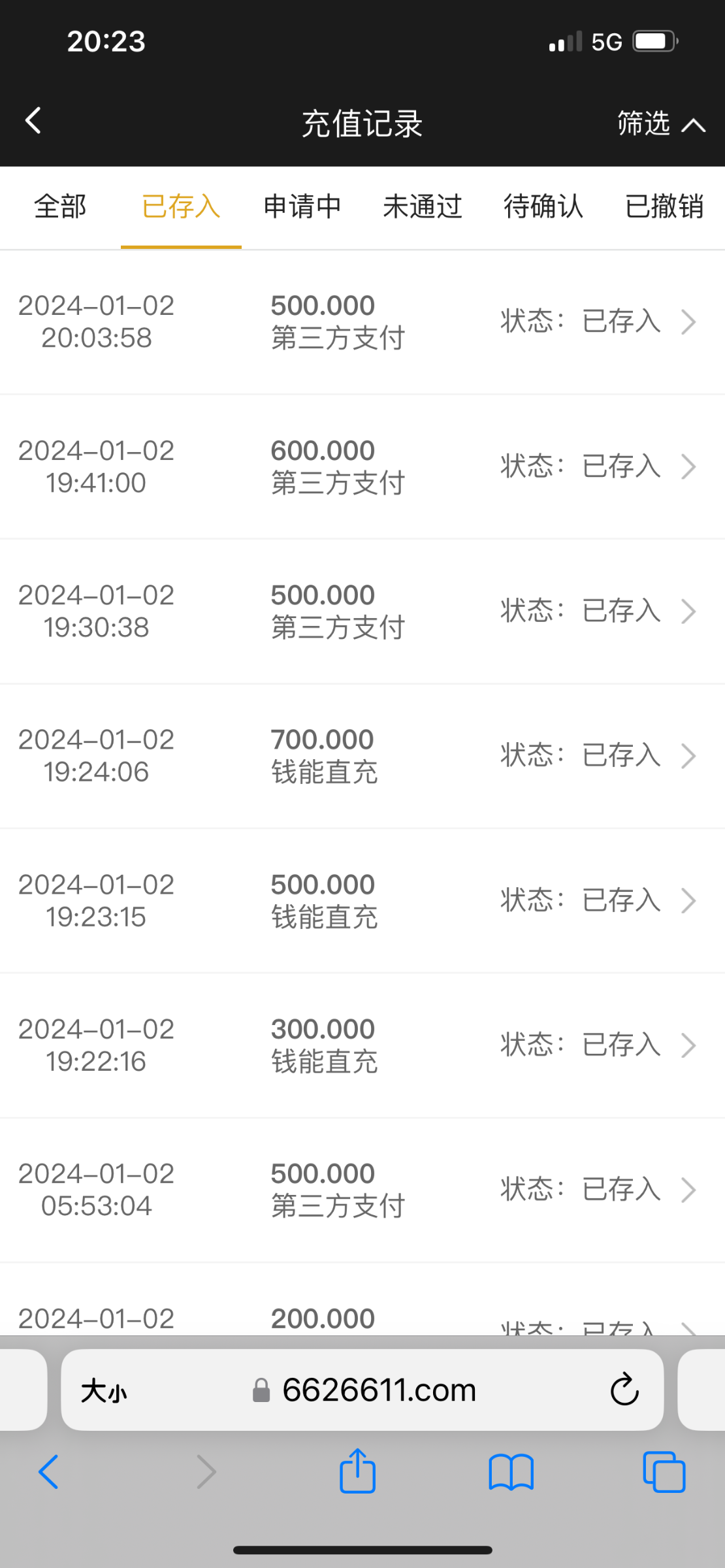Share this page from the Safari toolbar
The image size is (725, 1568).
click(x=357, y=1472)
